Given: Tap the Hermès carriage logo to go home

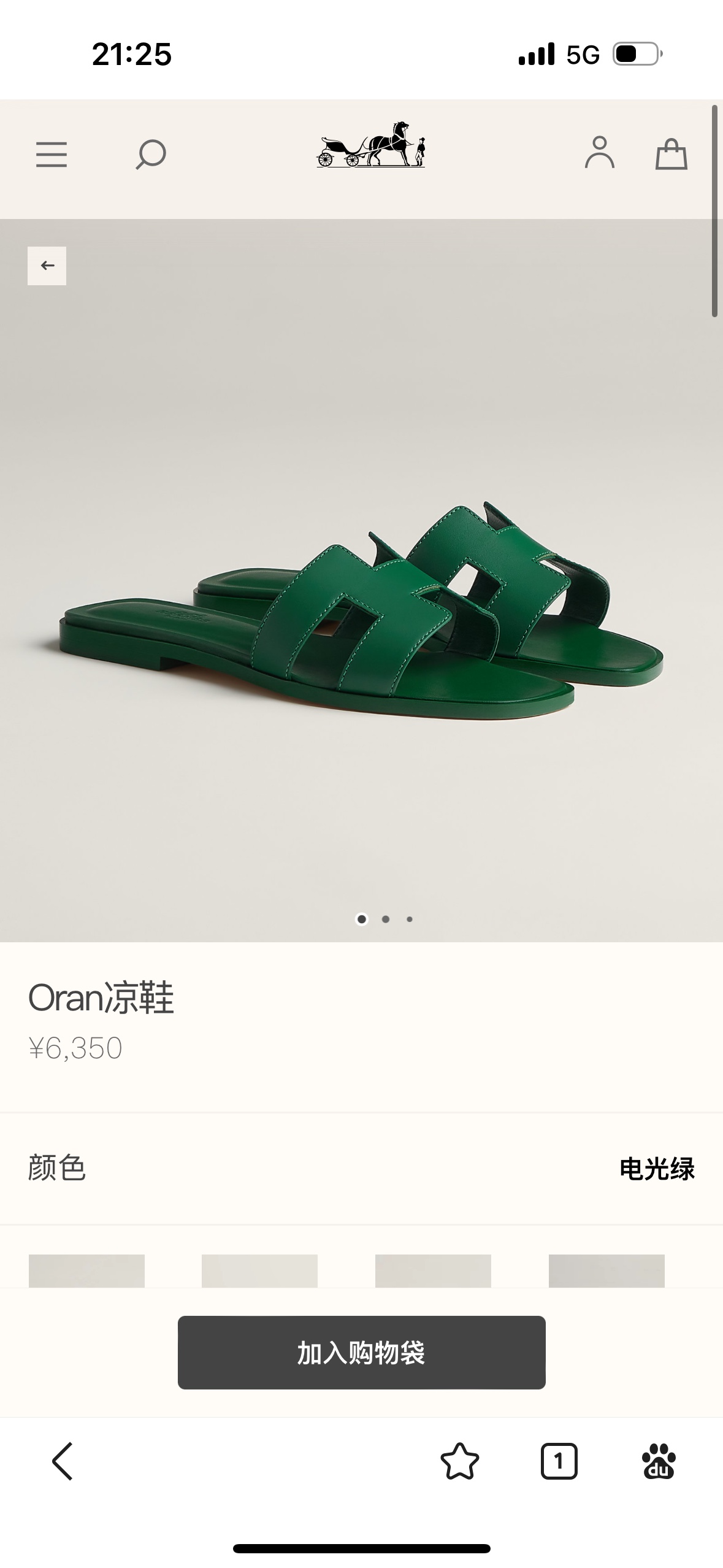Looking at the screenshot, I should point(370,145).
